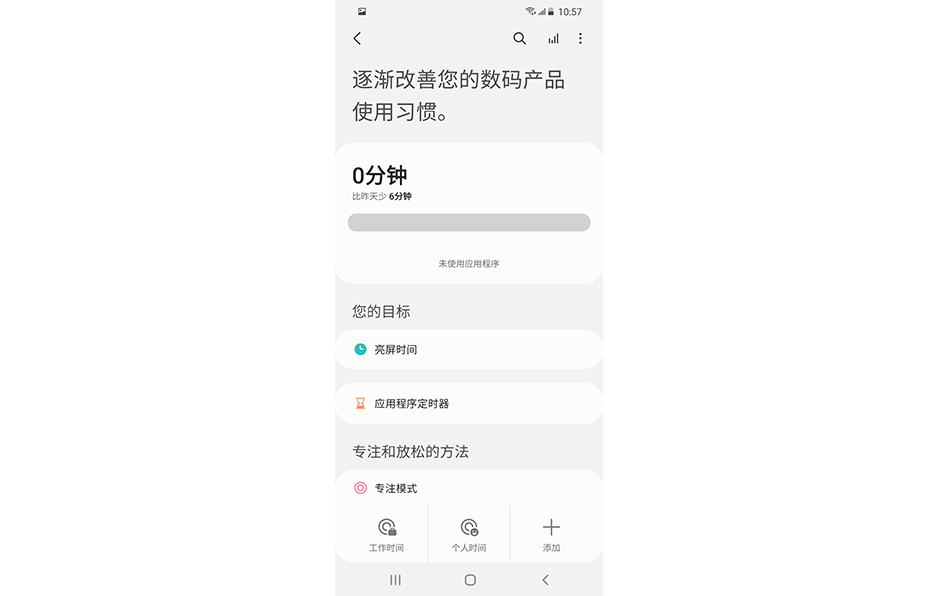Viewport: 940px width, 596px height.
Task: Open the search icon
Action: (x=519, y=39)
